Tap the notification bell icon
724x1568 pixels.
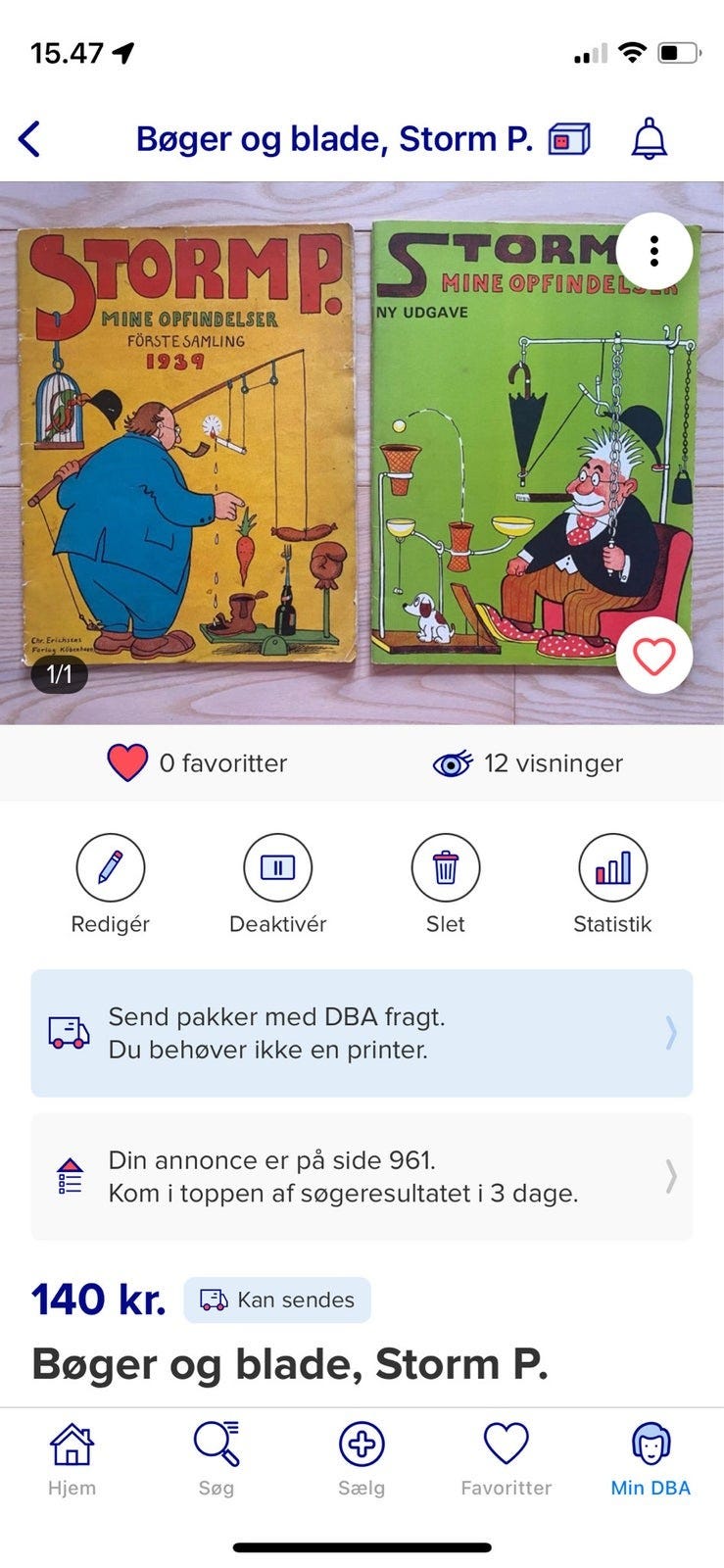pos(650,138)
